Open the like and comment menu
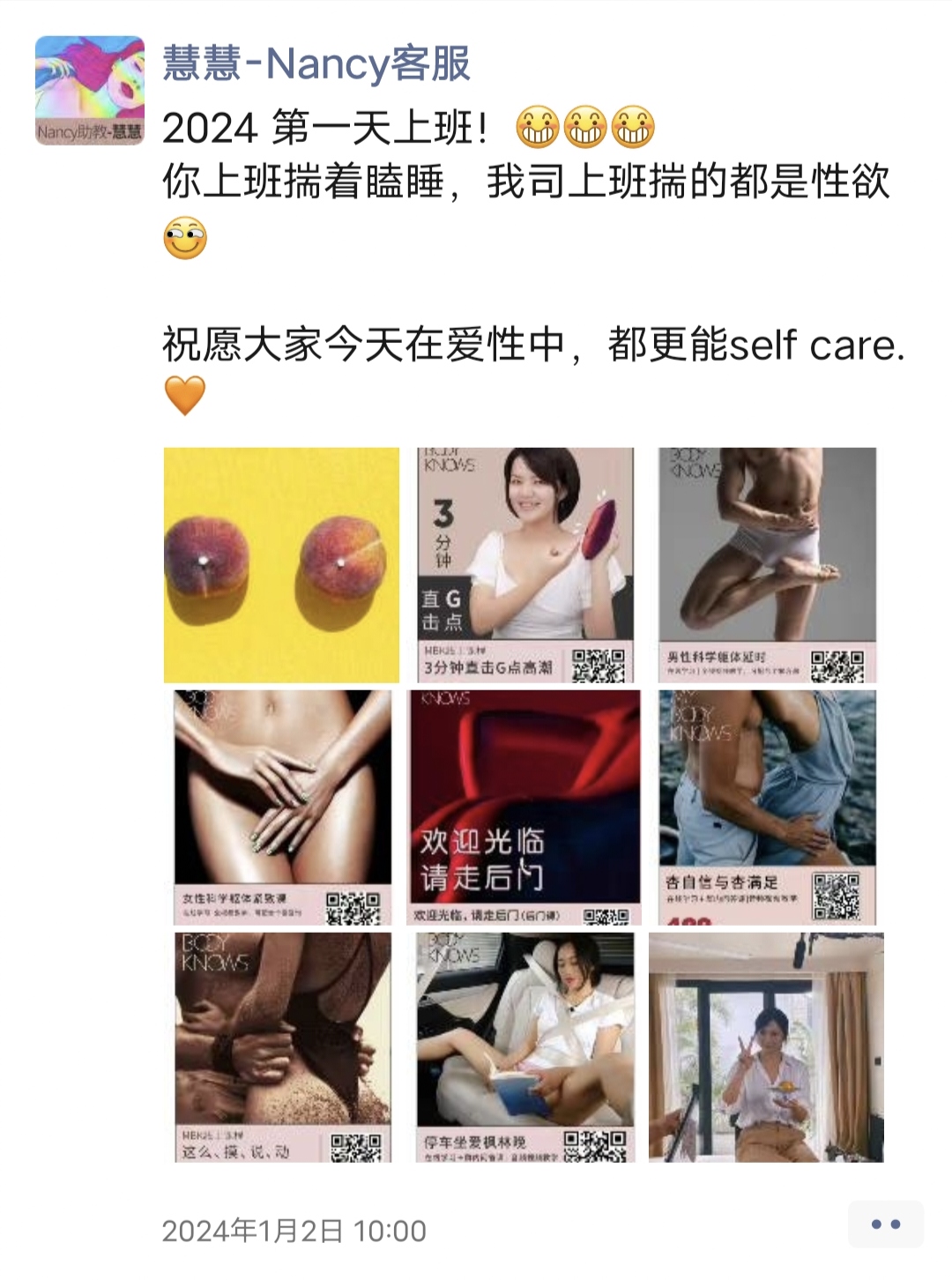 tap(885, 1224)
